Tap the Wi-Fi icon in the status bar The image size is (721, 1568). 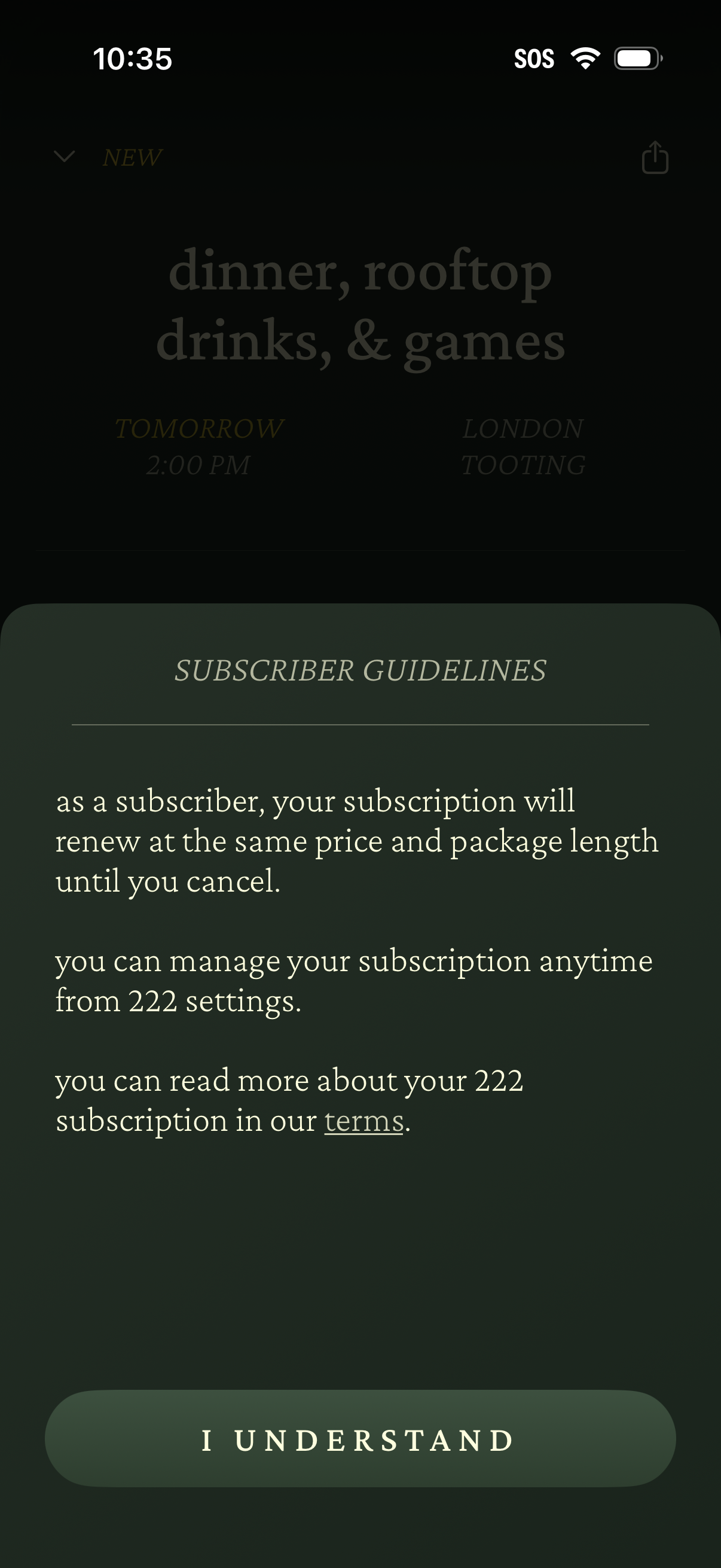click(x=584, y=58)
